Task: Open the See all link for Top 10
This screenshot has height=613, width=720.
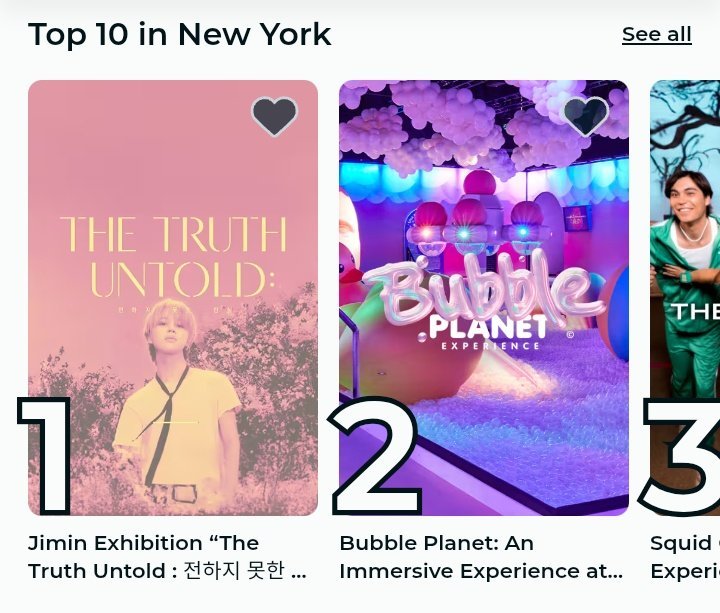Action: (656, 34)
